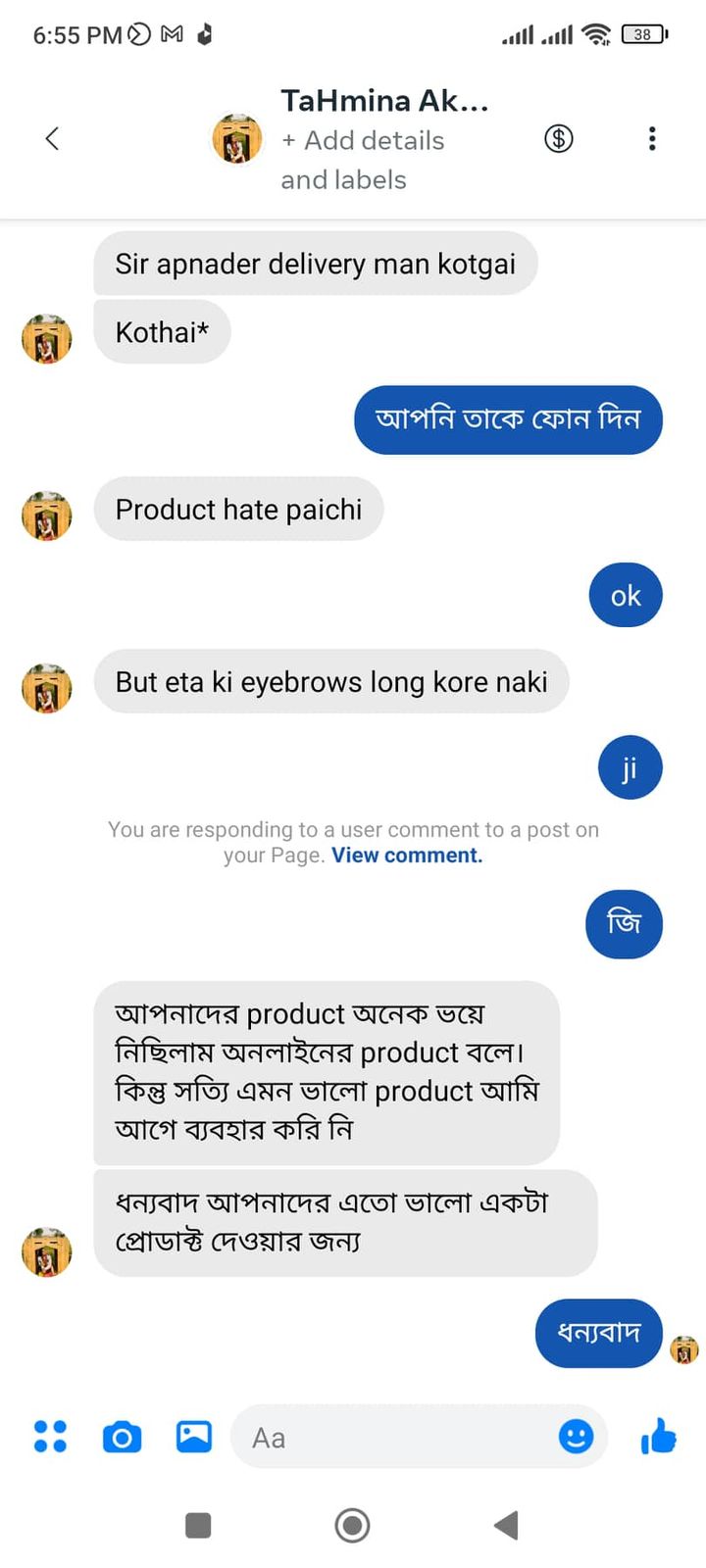Go back from TaHmina's conversation
The image size is (706, 1568).
[52, 139]
